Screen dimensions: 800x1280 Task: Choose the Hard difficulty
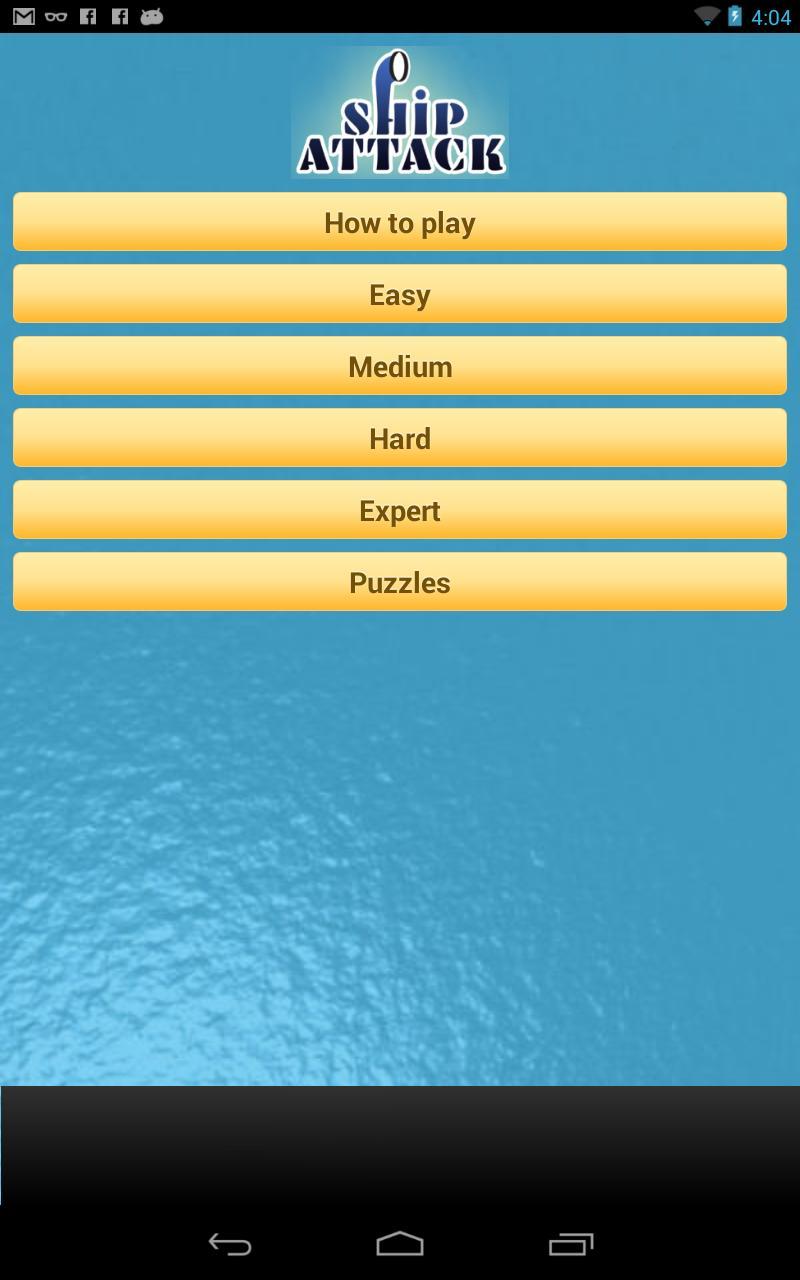(400, 438)
